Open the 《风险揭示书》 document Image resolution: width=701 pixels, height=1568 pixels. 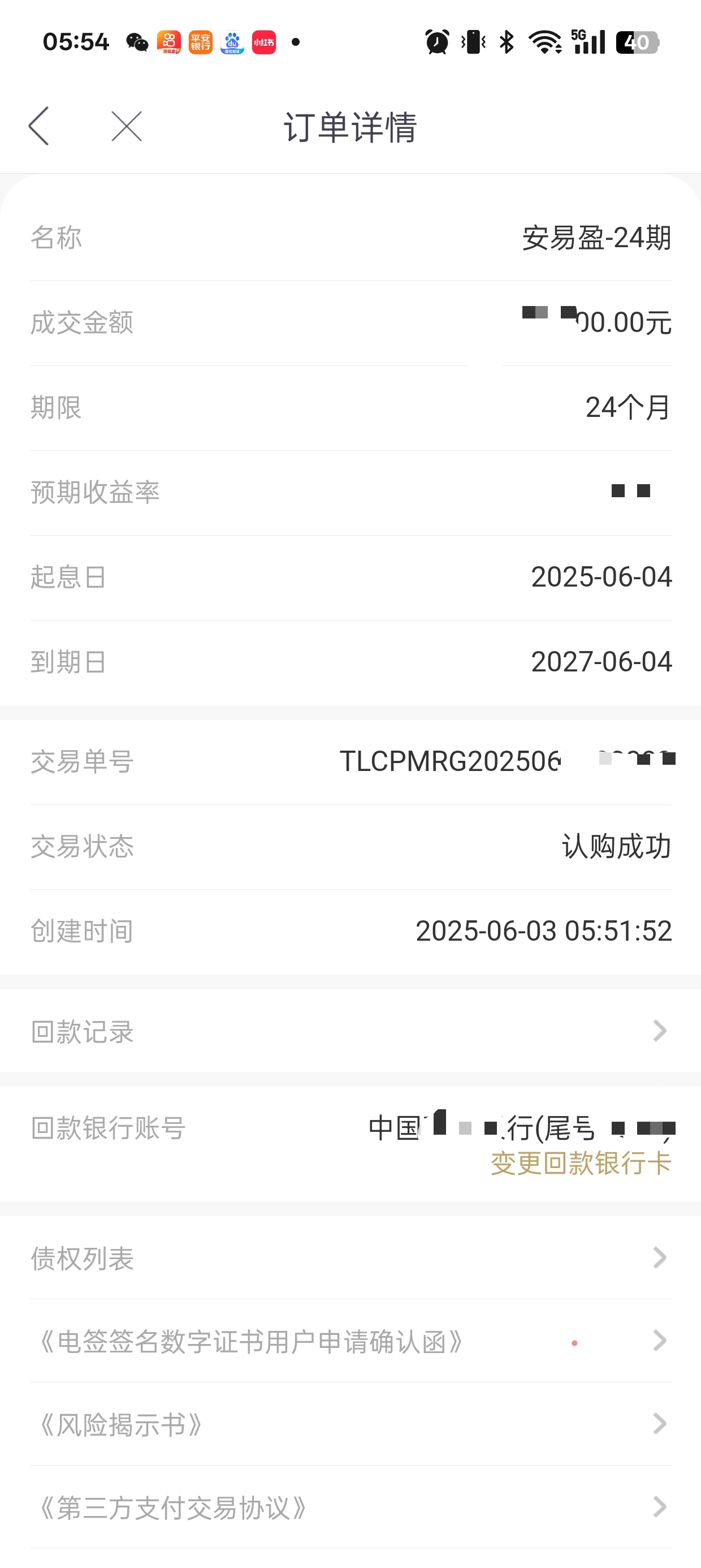pos(350,1424)
